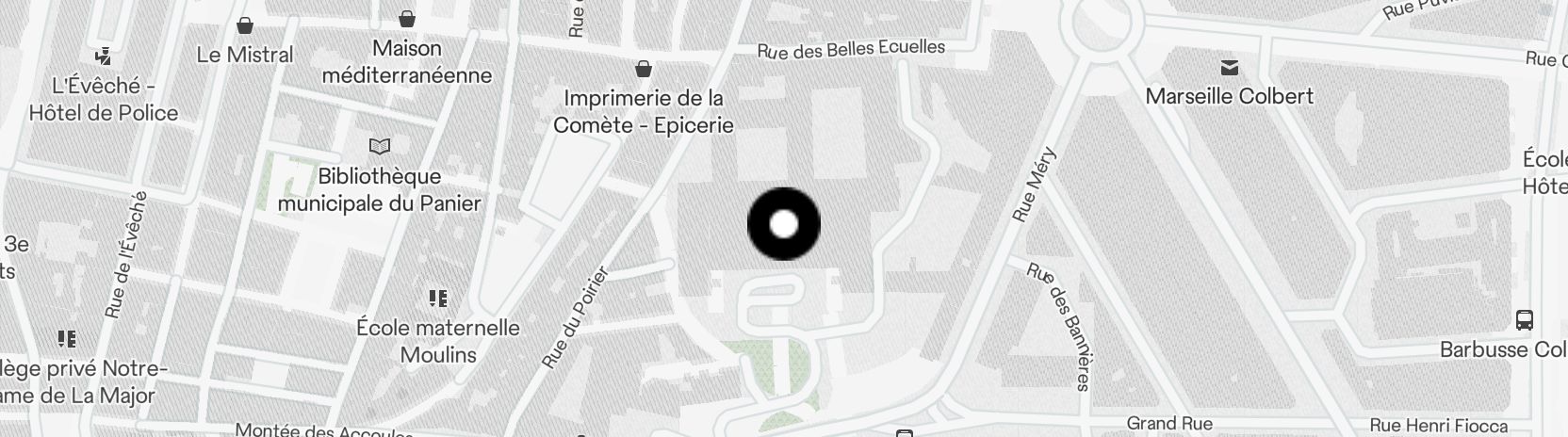This screenshot has width=1568, height=437.
Task: Select the Marseille Colbert post office marker
Action: point(1229,68)
